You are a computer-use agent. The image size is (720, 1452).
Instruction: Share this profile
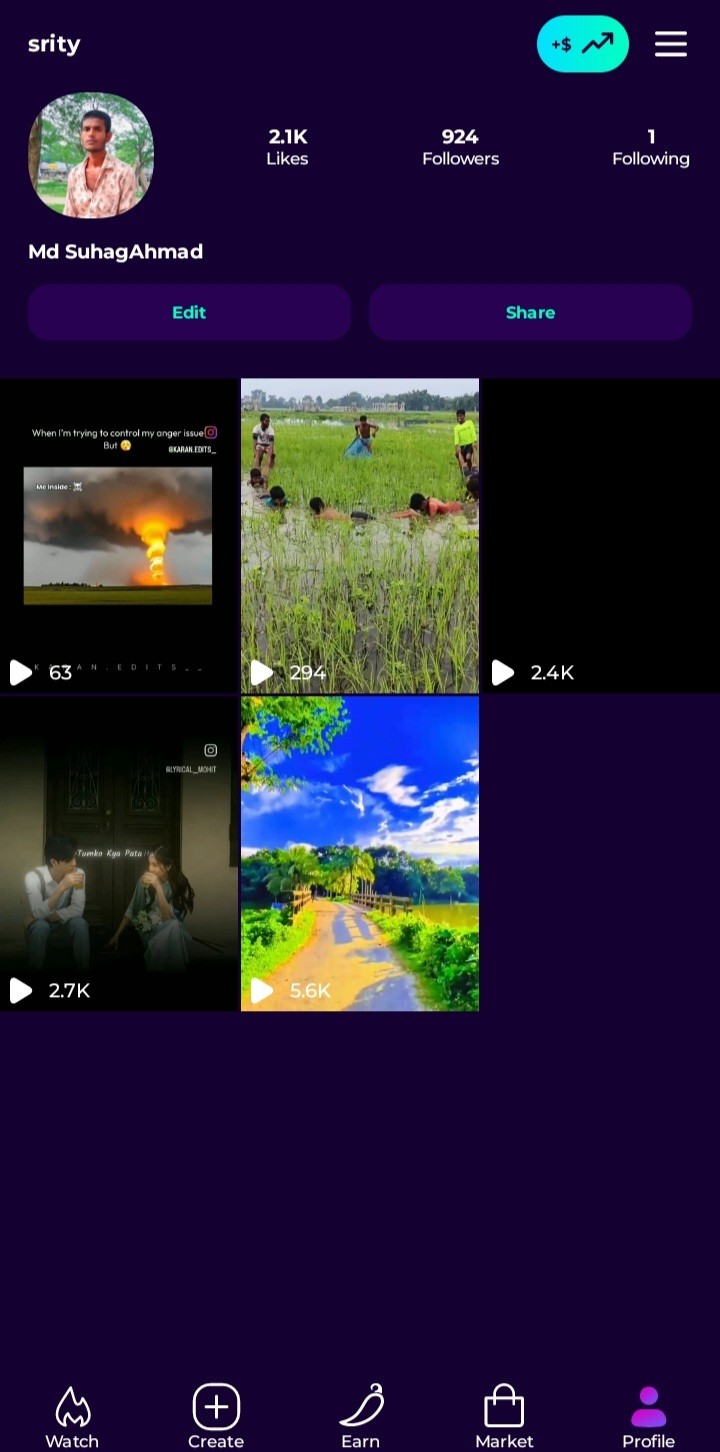[x=530, y=312]
